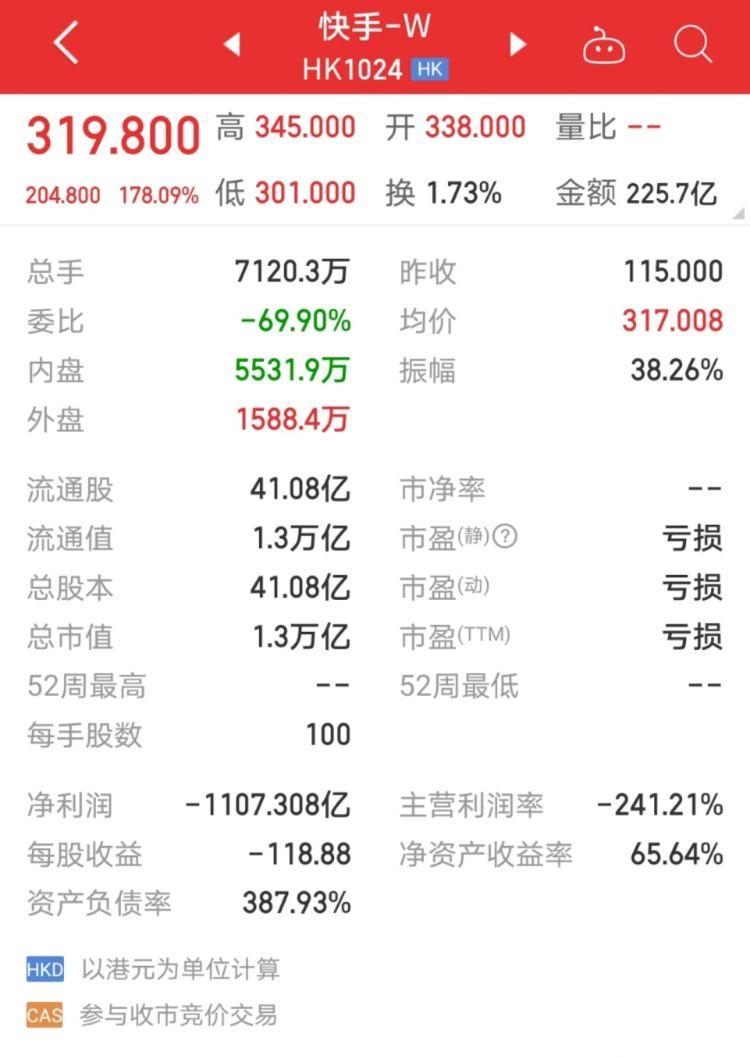Go back using the header arrow
750x1057 pixels.
[x=66, y=44]
